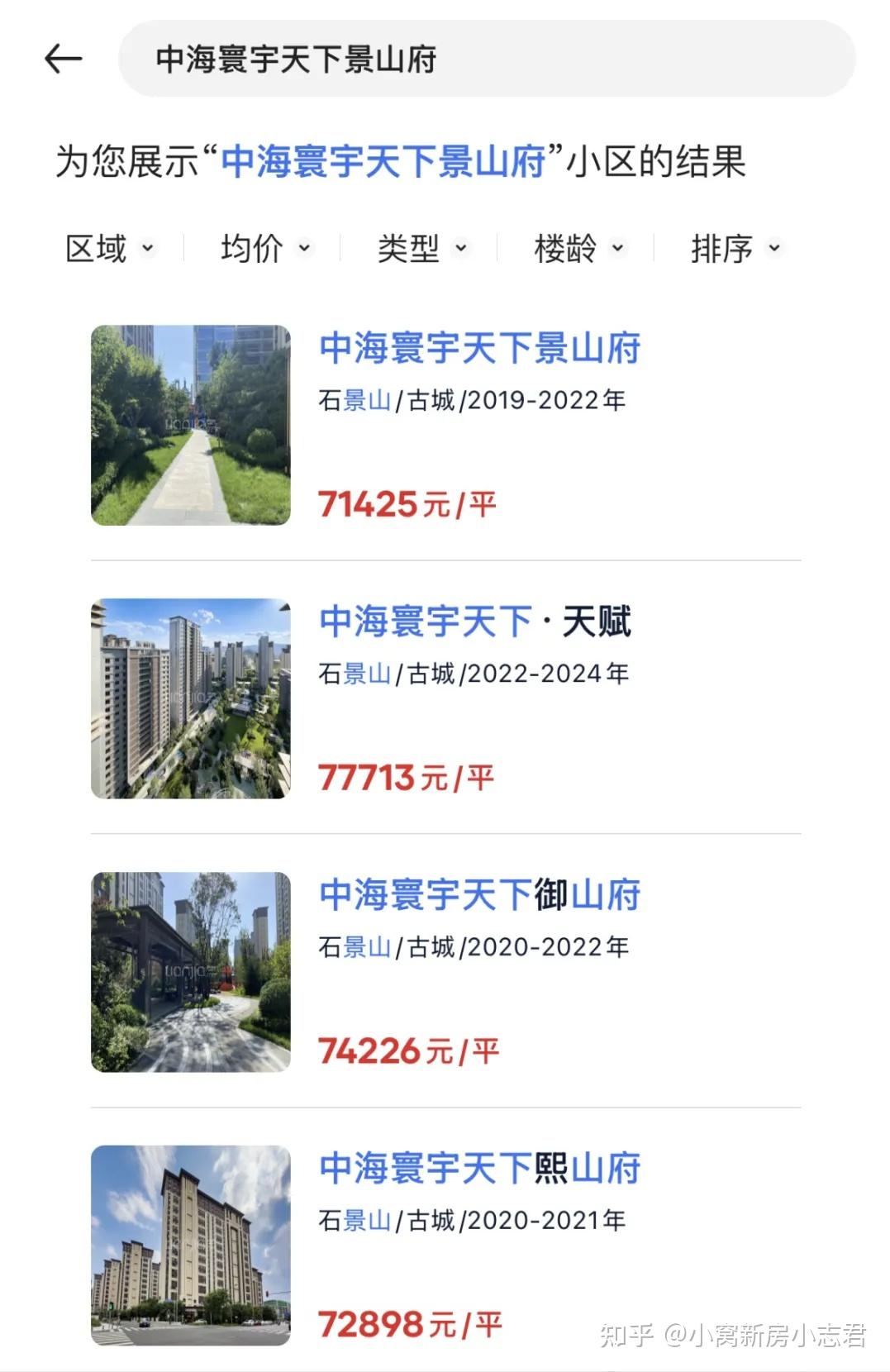This screenshot has height=1372, width=890.
Task: Click the 景山府 garden path thumbnail
Action: tap(192, 426)
